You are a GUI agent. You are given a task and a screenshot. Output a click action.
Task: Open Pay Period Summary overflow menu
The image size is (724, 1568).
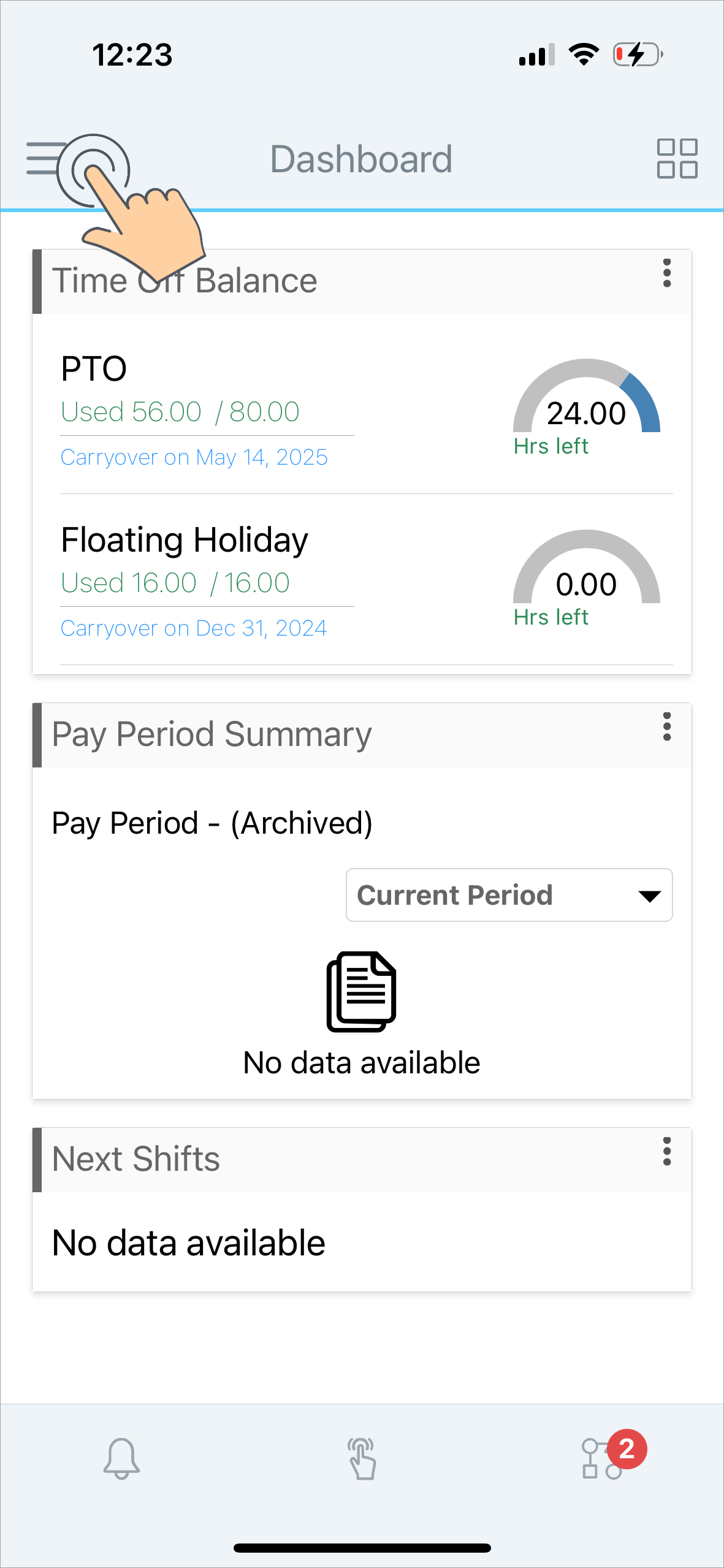(x=667, y=726)
